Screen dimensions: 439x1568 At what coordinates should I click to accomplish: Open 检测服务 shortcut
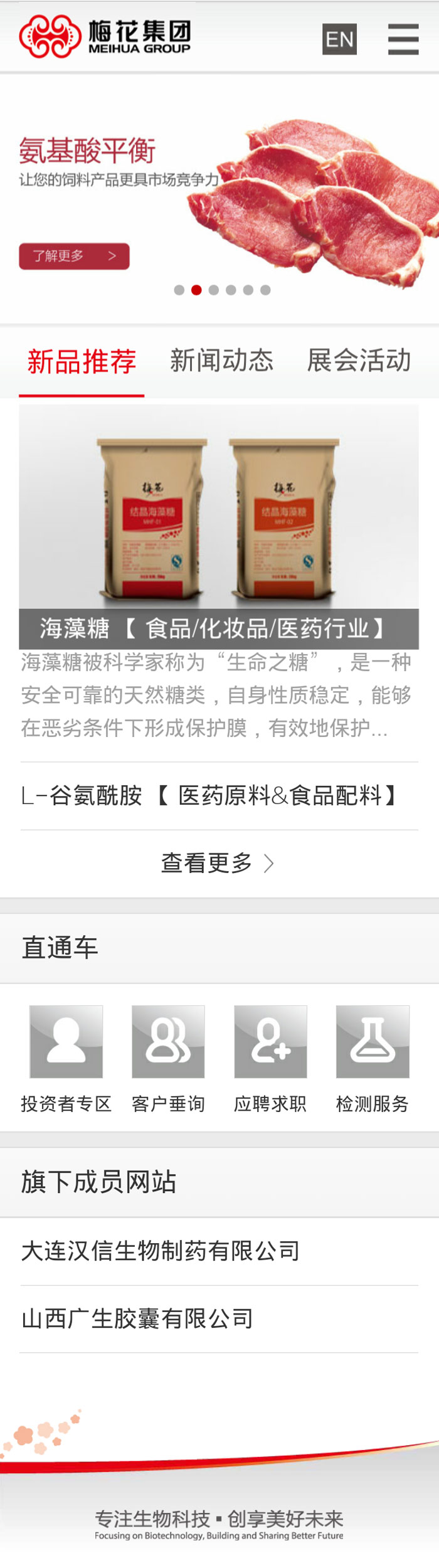(373, 1058)
